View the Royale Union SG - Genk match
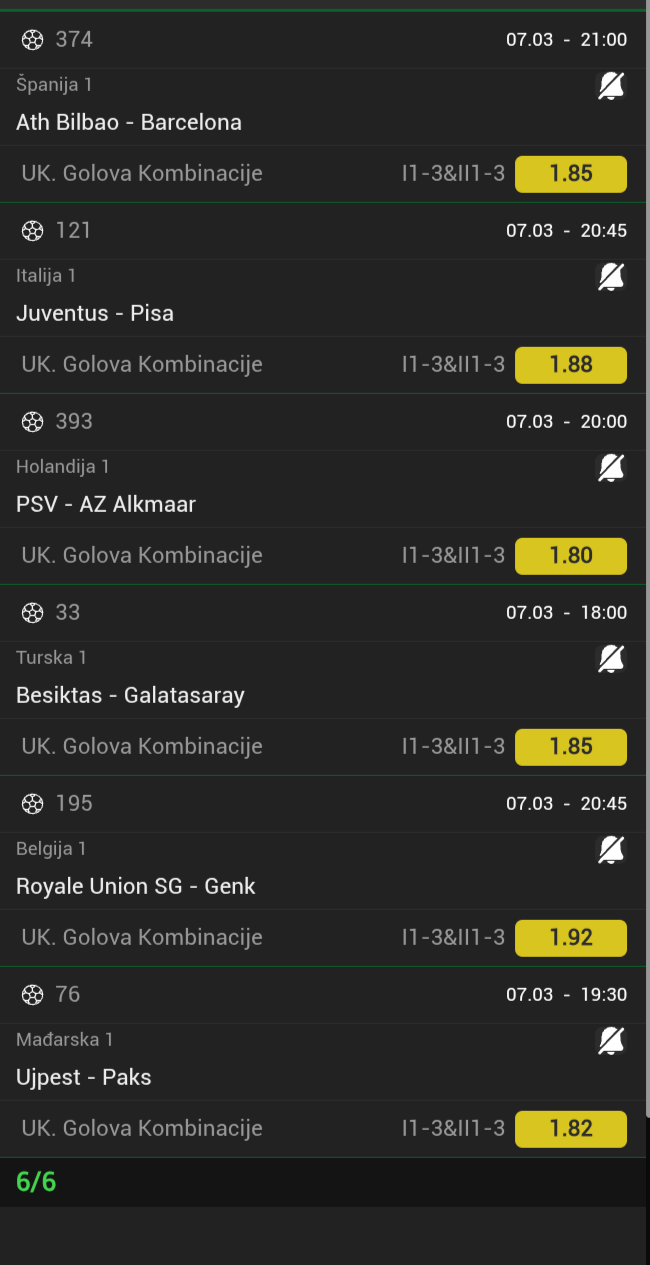Image resolution: width=650 pixels, height=1265 pixels. click(136, 887)
